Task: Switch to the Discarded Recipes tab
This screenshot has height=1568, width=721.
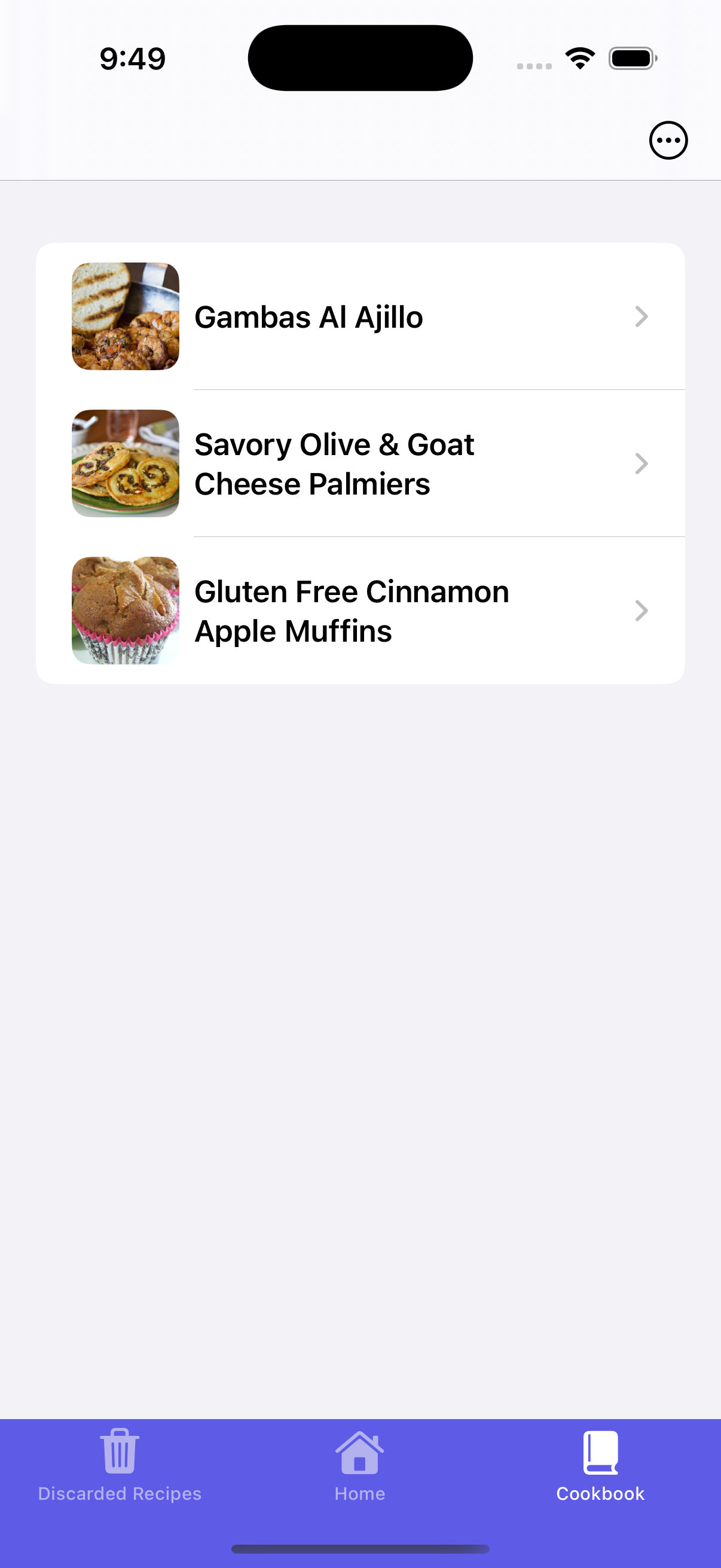Action: tap(120, 1466)
